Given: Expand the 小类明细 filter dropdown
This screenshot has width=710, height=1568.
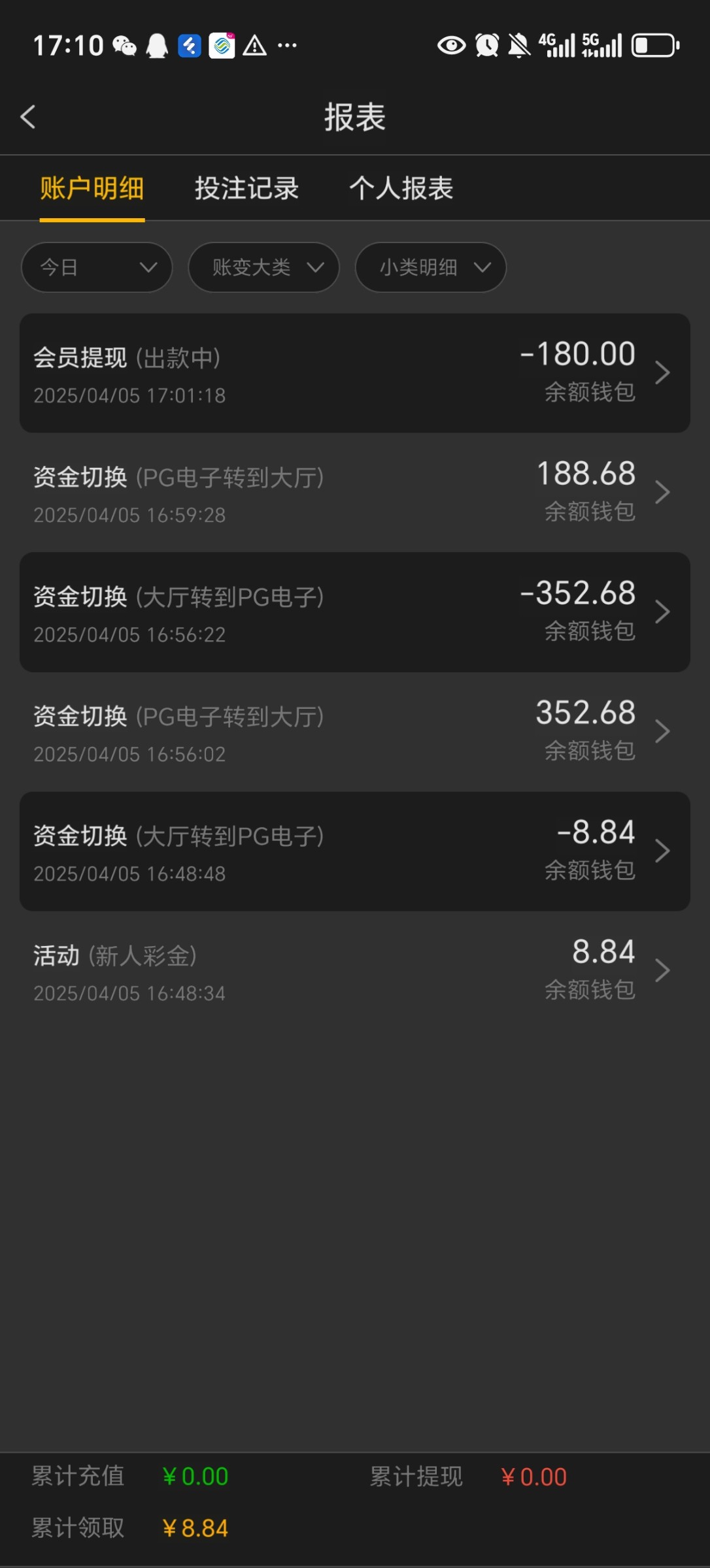Looking at the screenshot, I should 430,267.
